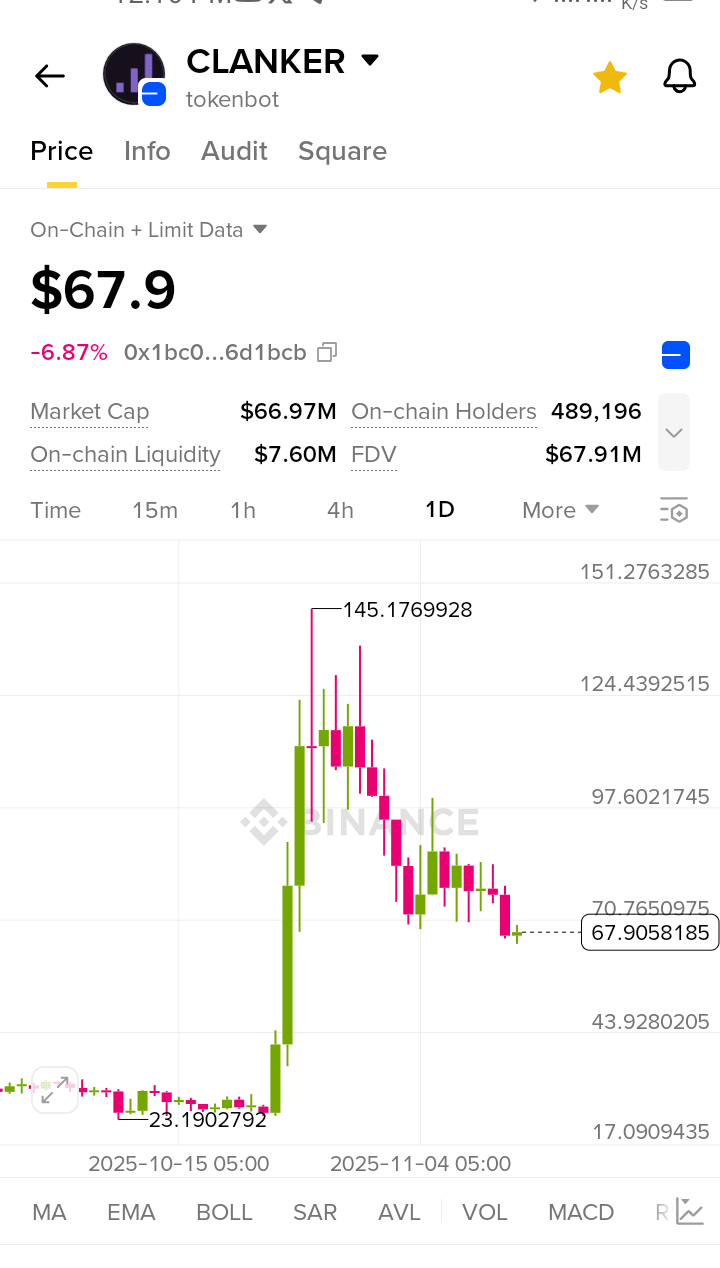Copy the contract address 0x1bc0...6d1bcb
The height and width of the screenshot is (1268, 720).
tap(327, 352)
